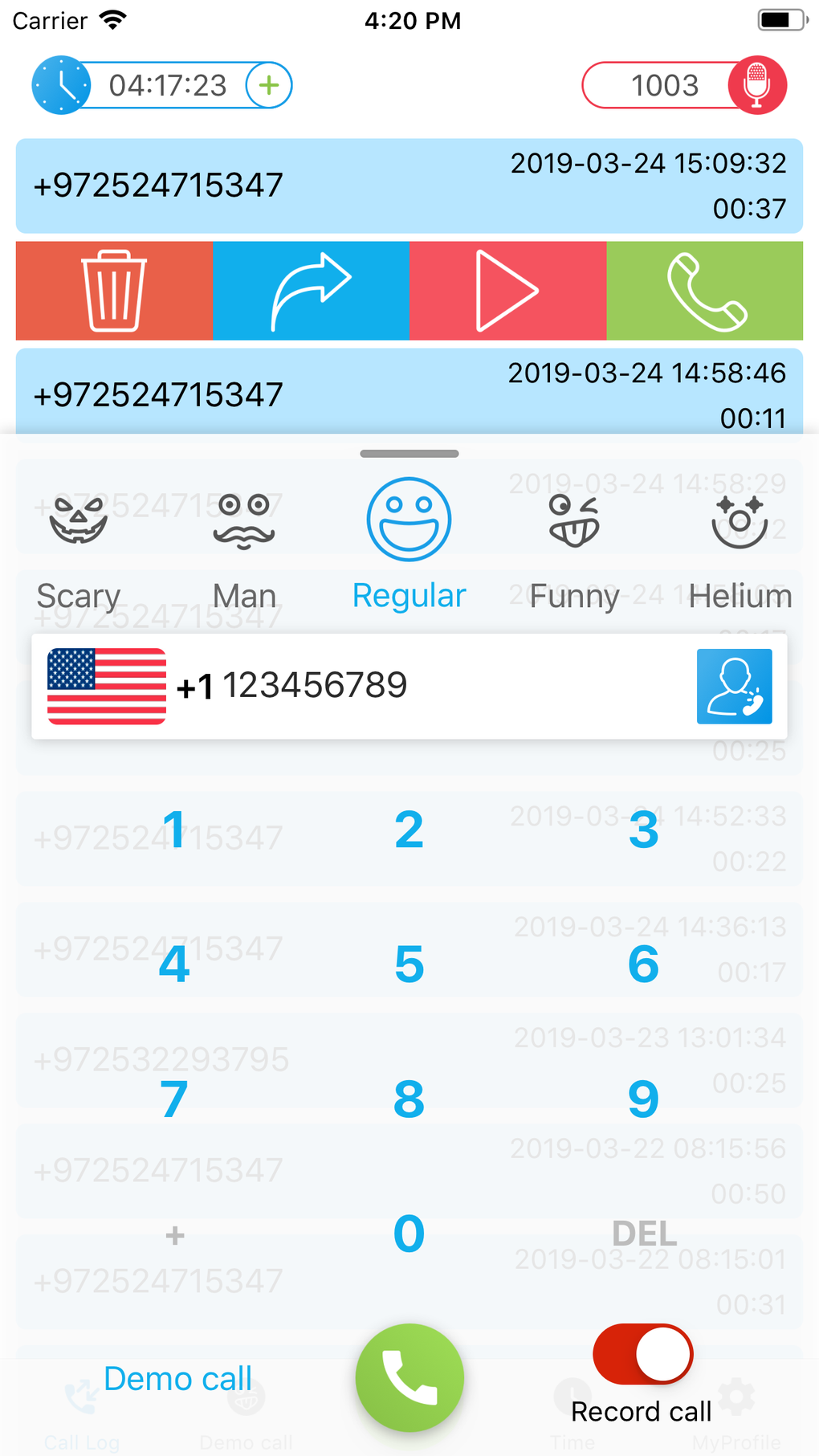Viewport: 819px width, 1456px height.
Task: Open contacts picker icon
Action: [734, 687]
